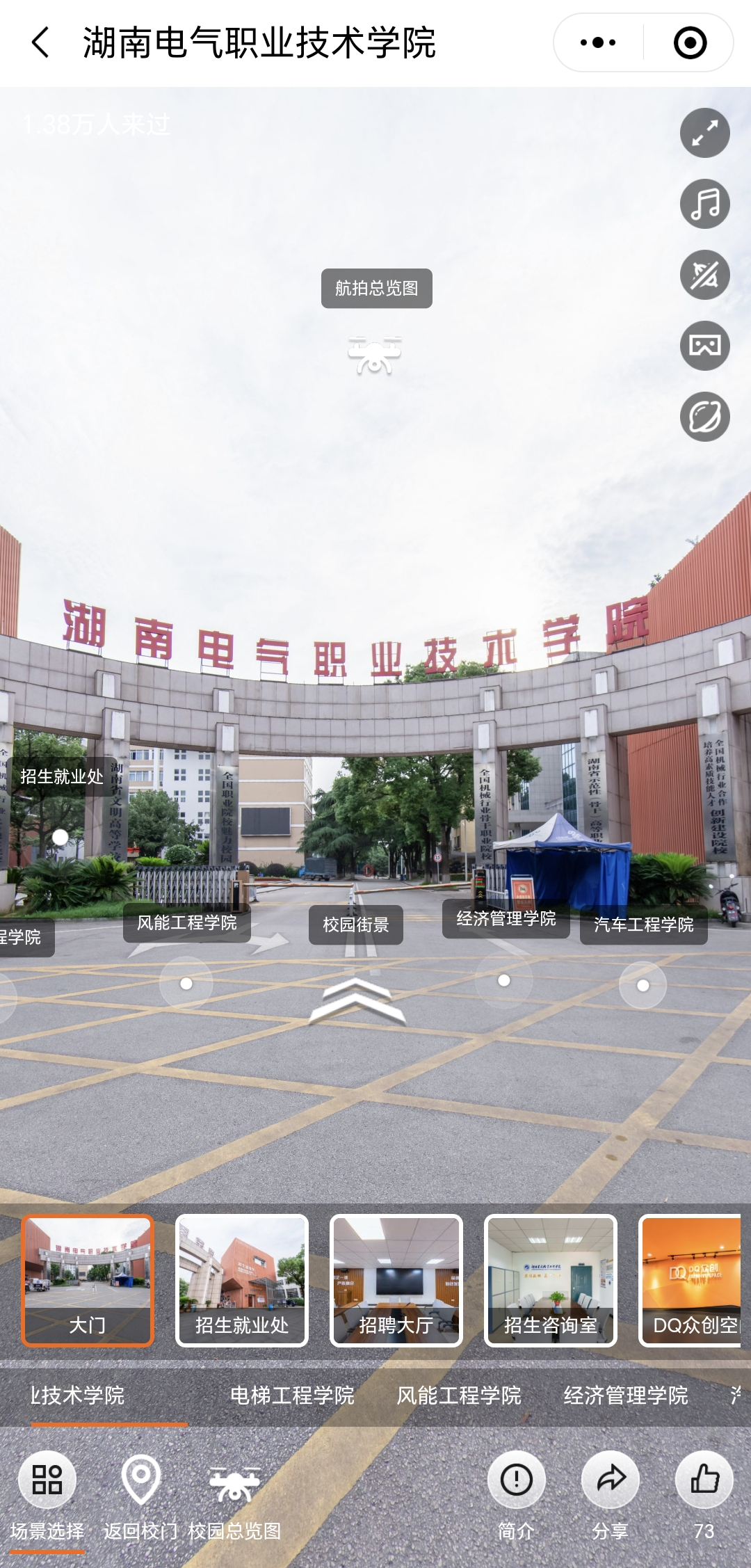Go back using the top arrow
The height and width of the screenshot is (1568, 751).
[x=41, y=43]
